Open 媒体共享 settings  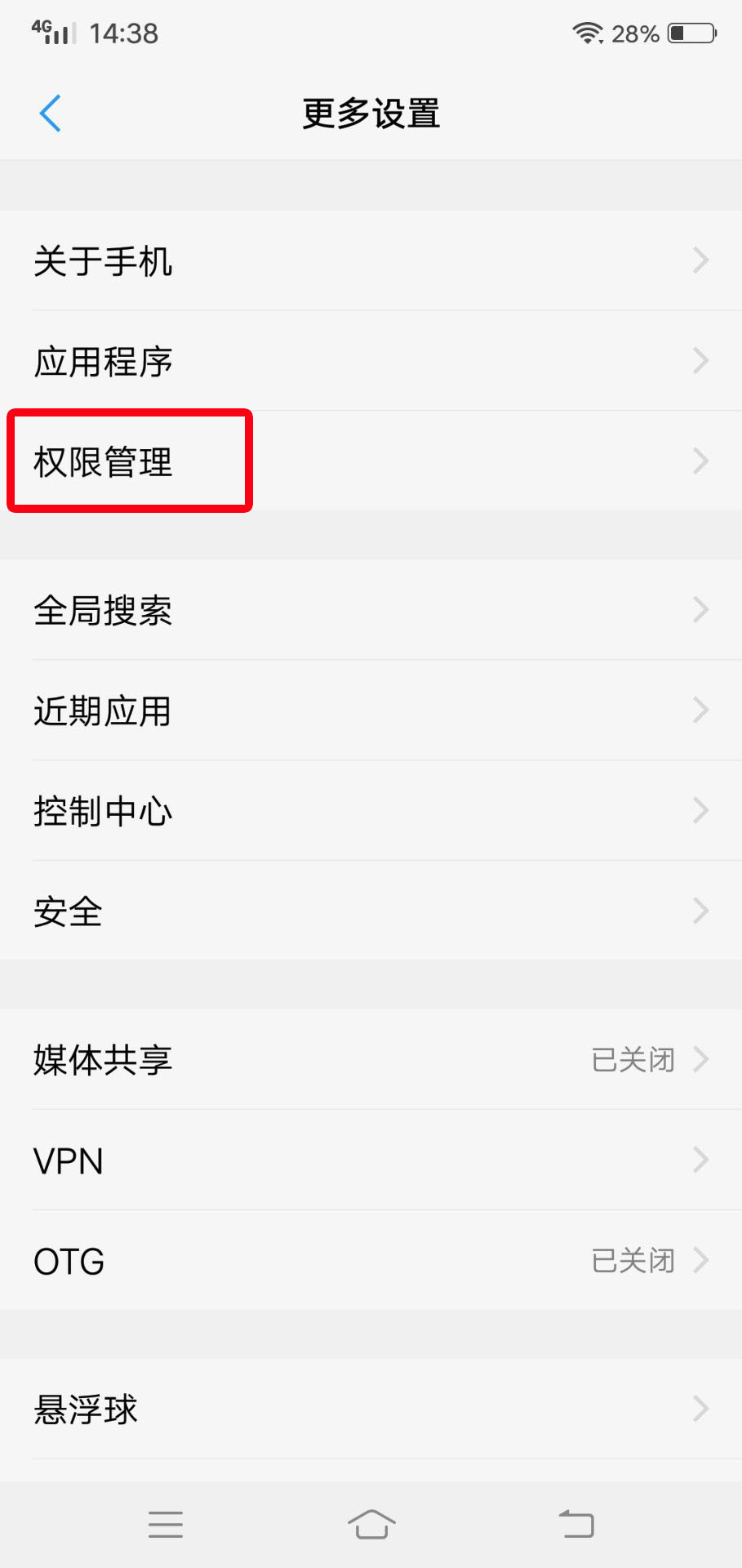[371, 1060]
